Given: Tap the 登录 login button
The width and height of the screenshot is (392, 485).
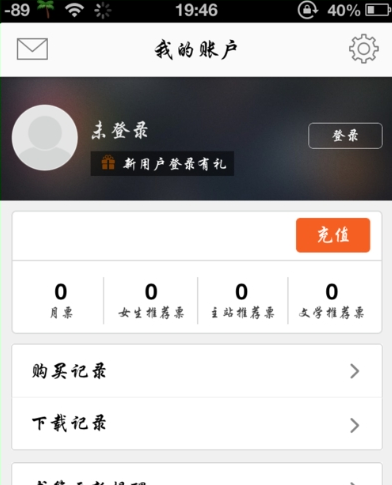Looking at the screenshot, I should coord(345,136).
